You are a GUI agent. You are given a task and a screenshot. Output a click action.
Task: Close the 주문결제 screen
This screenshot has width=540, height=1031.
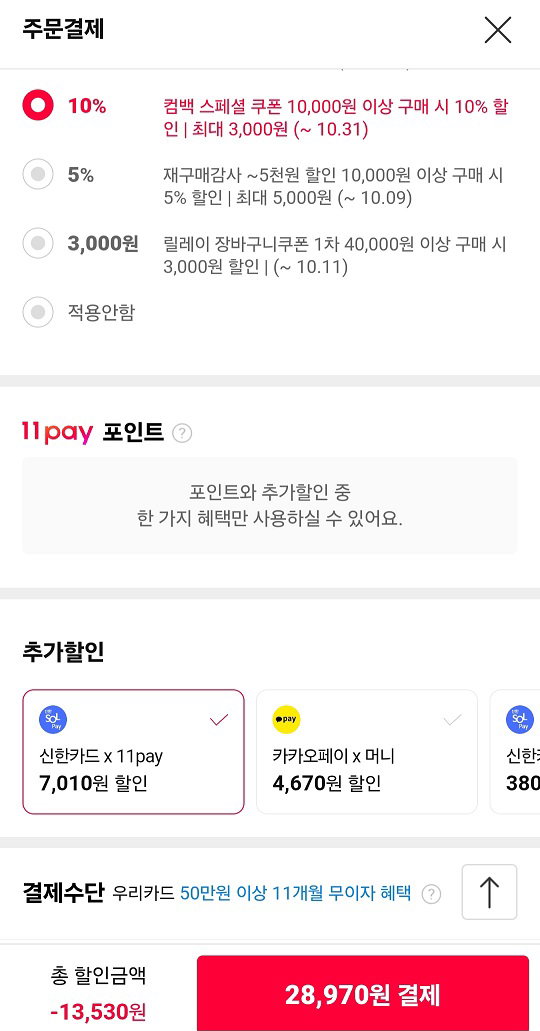[497, 30]
